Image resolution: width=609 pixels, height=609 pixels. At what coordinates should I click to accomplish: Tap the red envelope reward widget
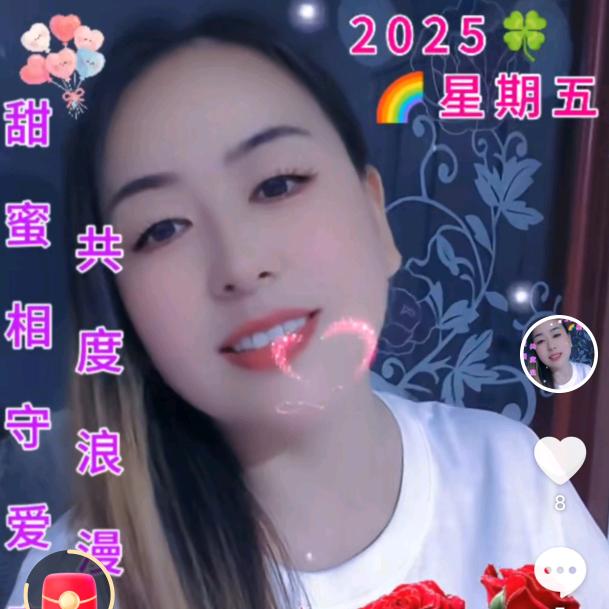tap(69, 584)
